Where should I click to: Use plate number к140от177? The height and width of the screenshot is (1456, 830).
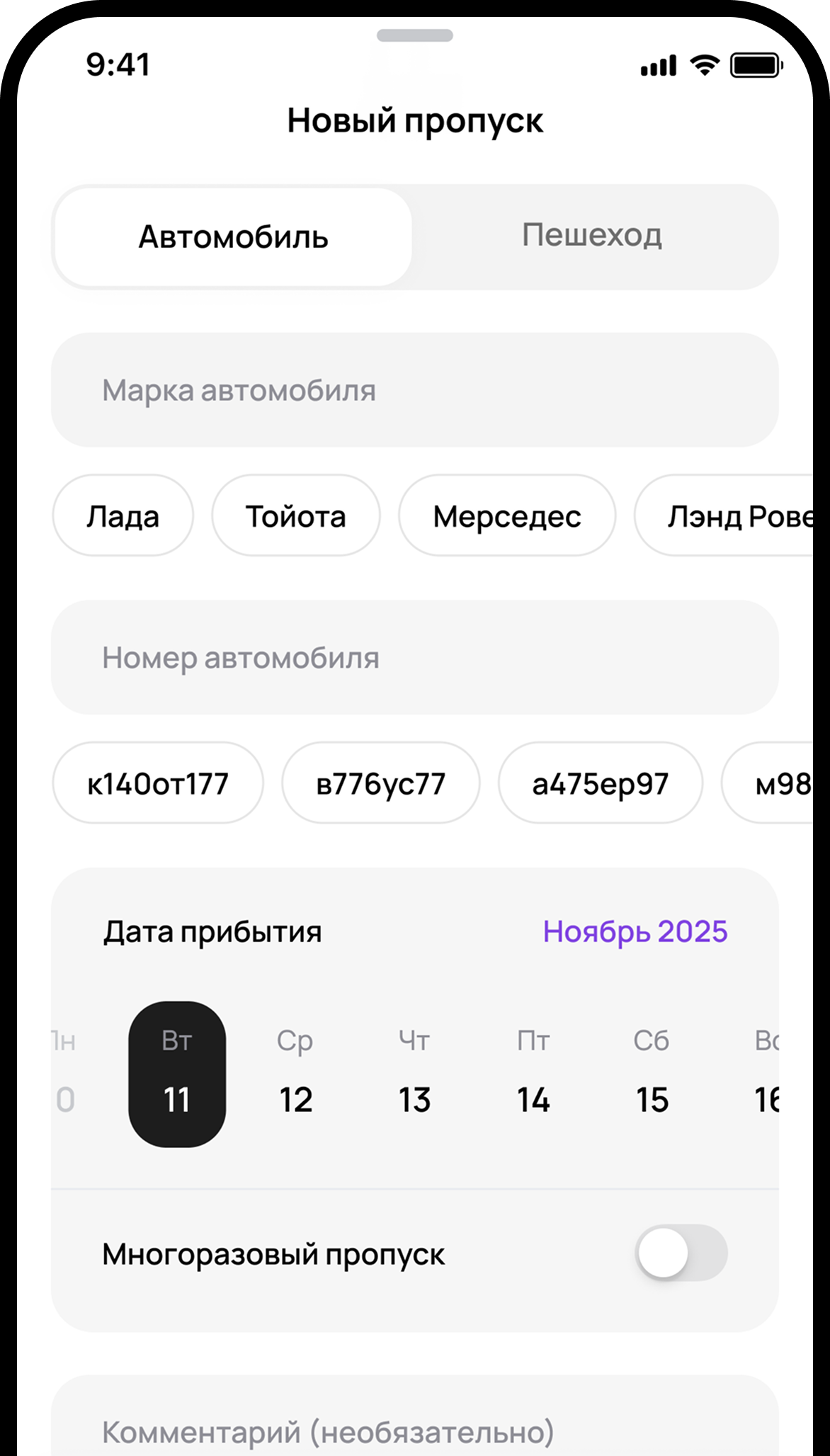click(157, 783)
